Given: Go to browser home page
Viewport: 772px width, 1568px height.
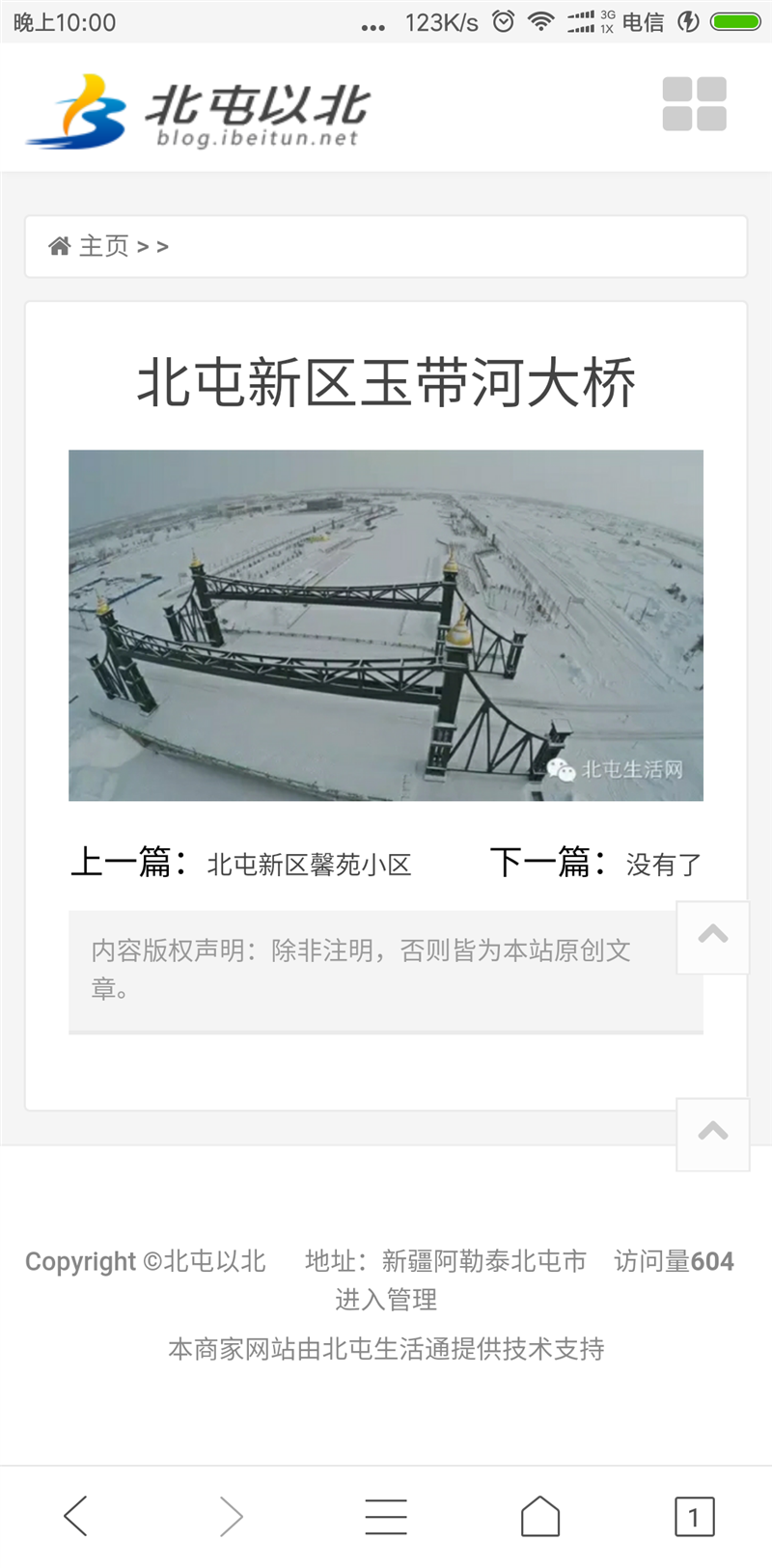Looking at the screenshot, I should [540, 1516].
